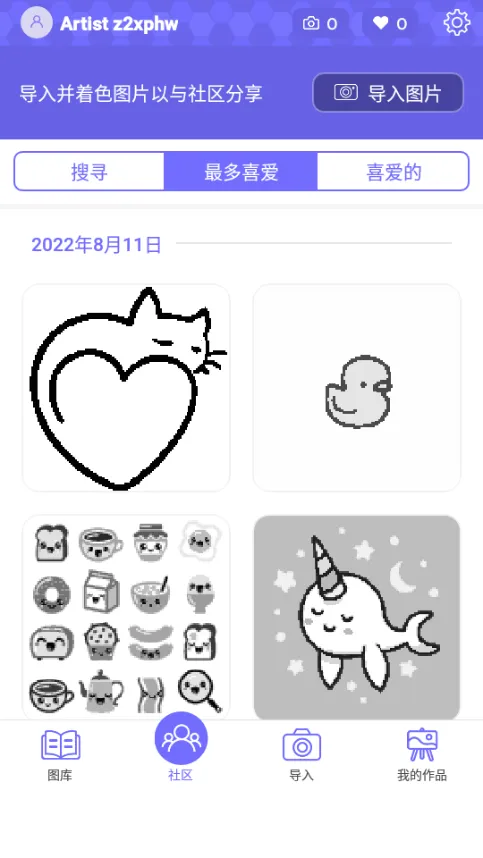Open the 我的作品 tab
The height and width of the screenshot is (858, 483).
click(x=422, y=755)
